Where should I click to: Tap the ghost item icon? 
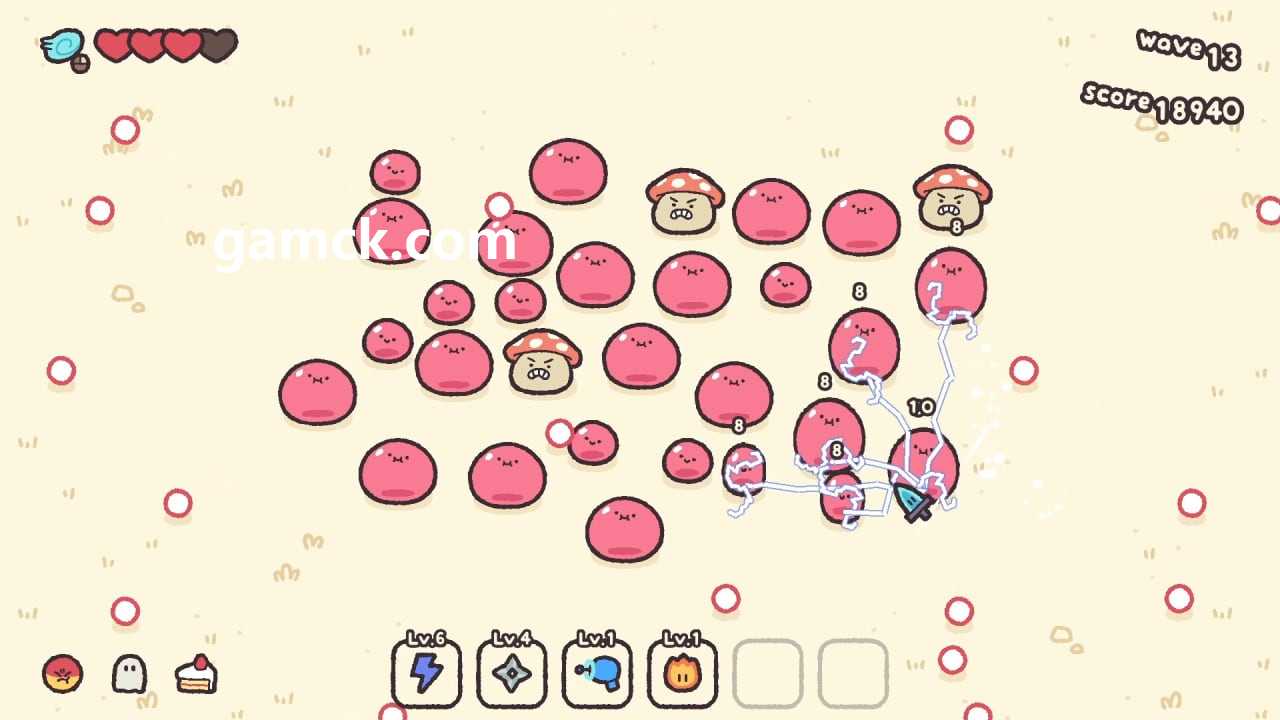click(128, 674)
